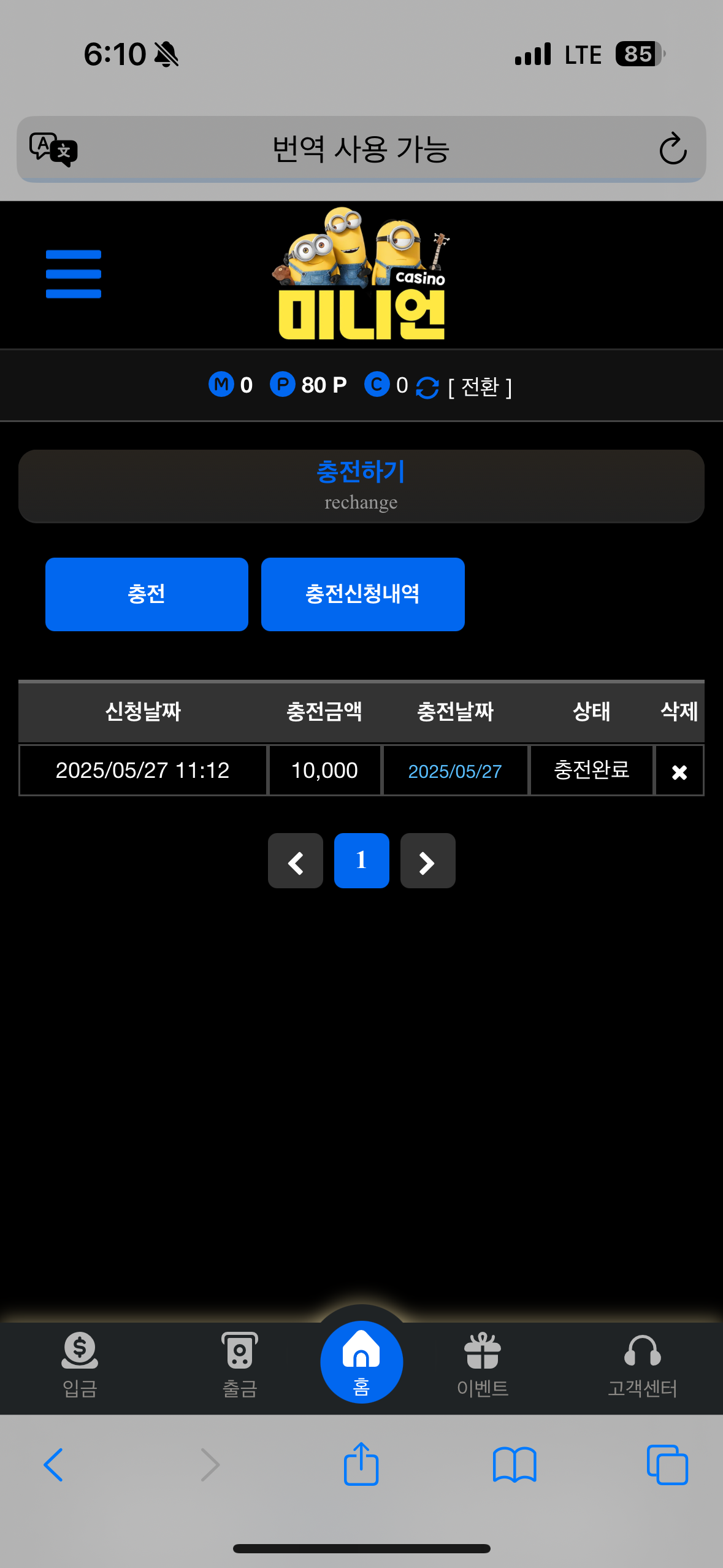The height and width of the screenshot is (1568, 723).
Task: Reload the page in Safari
Action: [x=672, y=149]
